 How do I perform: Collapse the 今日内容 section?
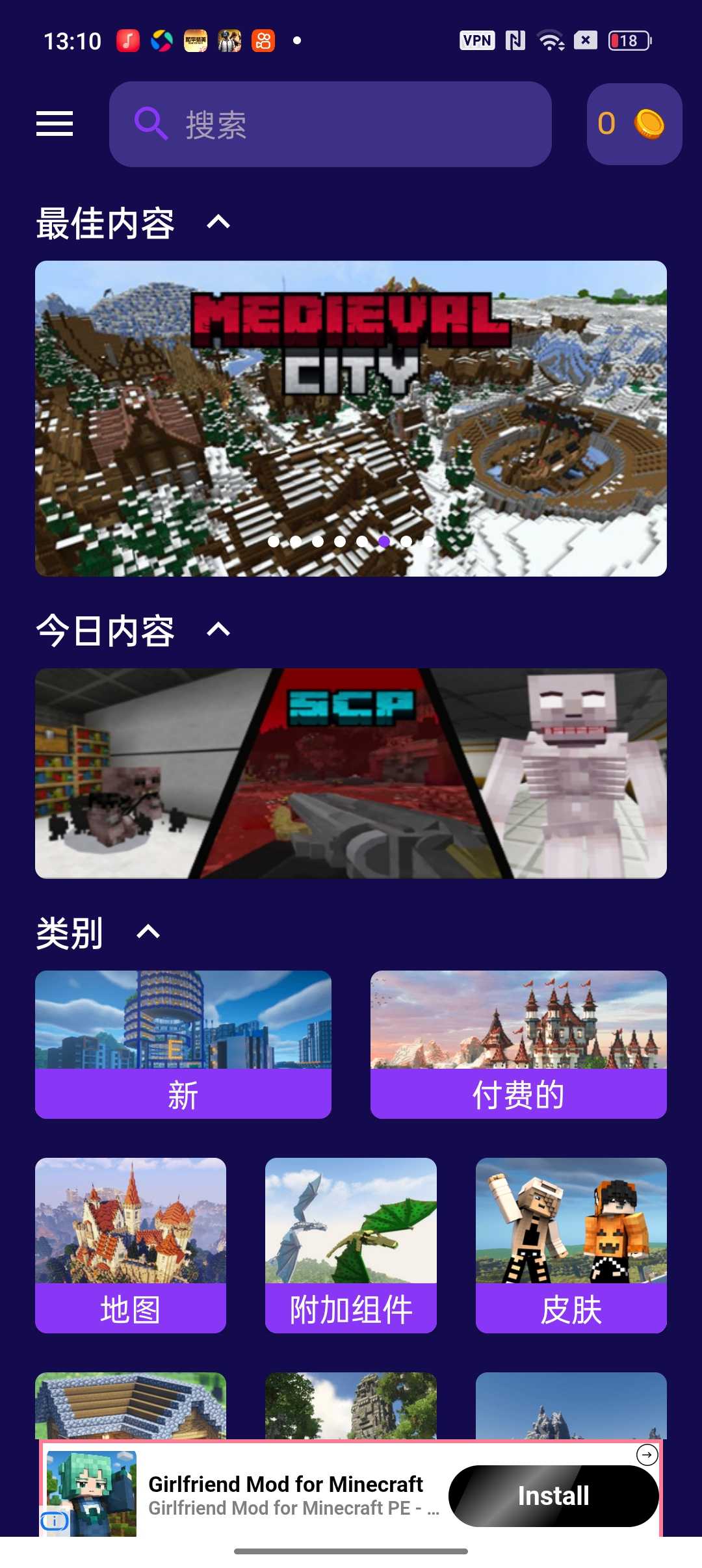(x=218, y=630)
